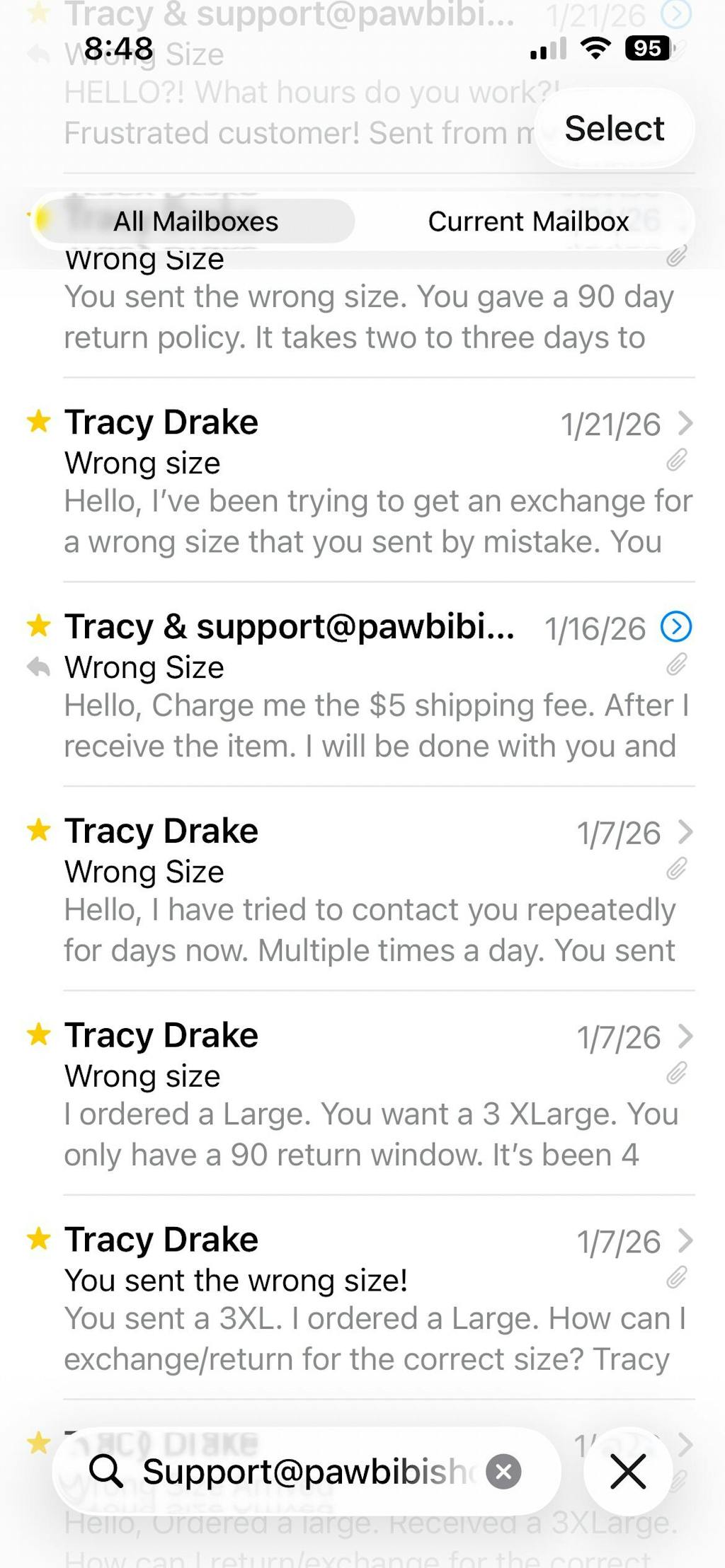
Task: Switch to All Mailboxes scope
Action: click(195, 221)
